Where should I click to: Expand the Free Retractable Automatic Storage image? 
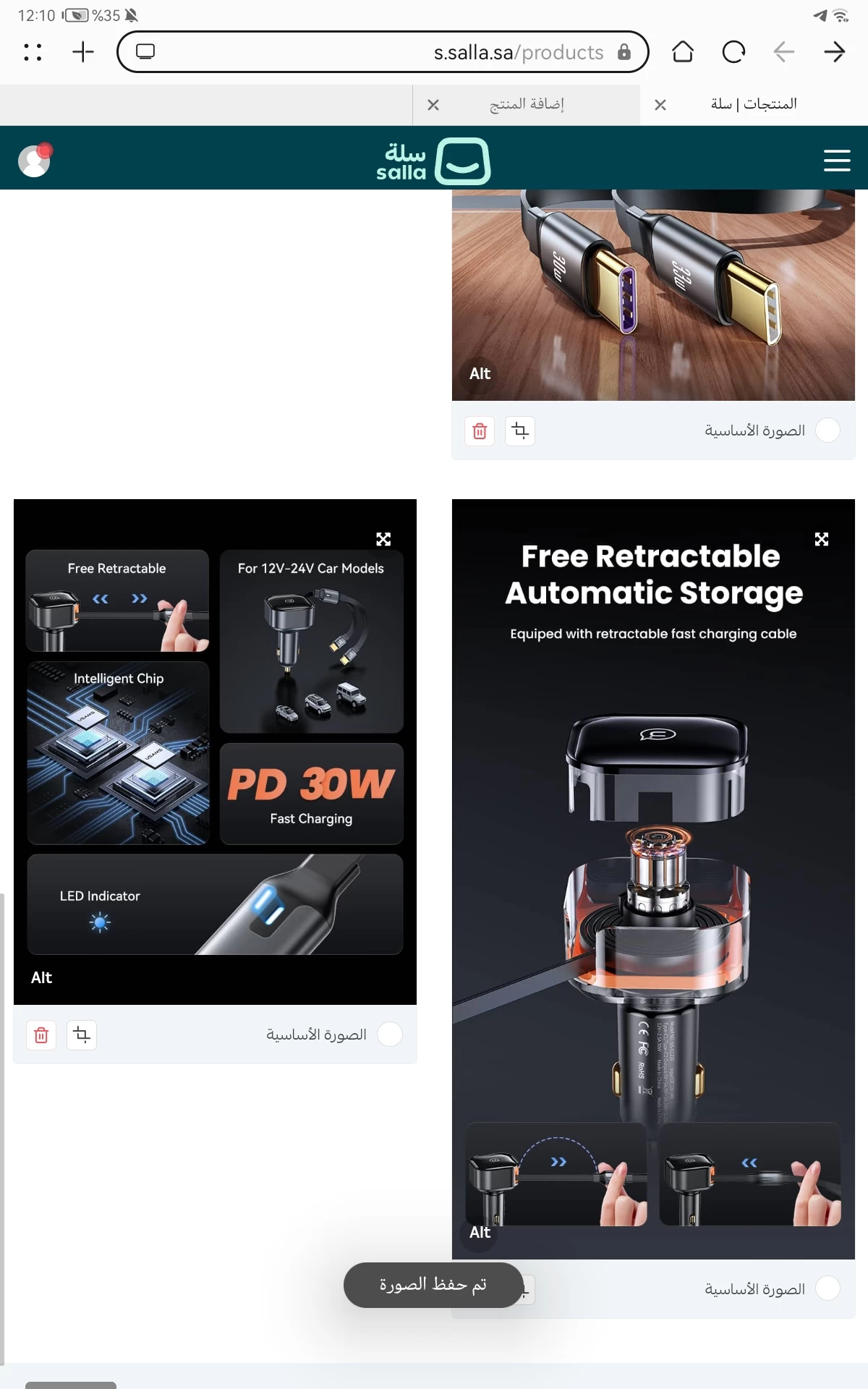coord(822,539)
